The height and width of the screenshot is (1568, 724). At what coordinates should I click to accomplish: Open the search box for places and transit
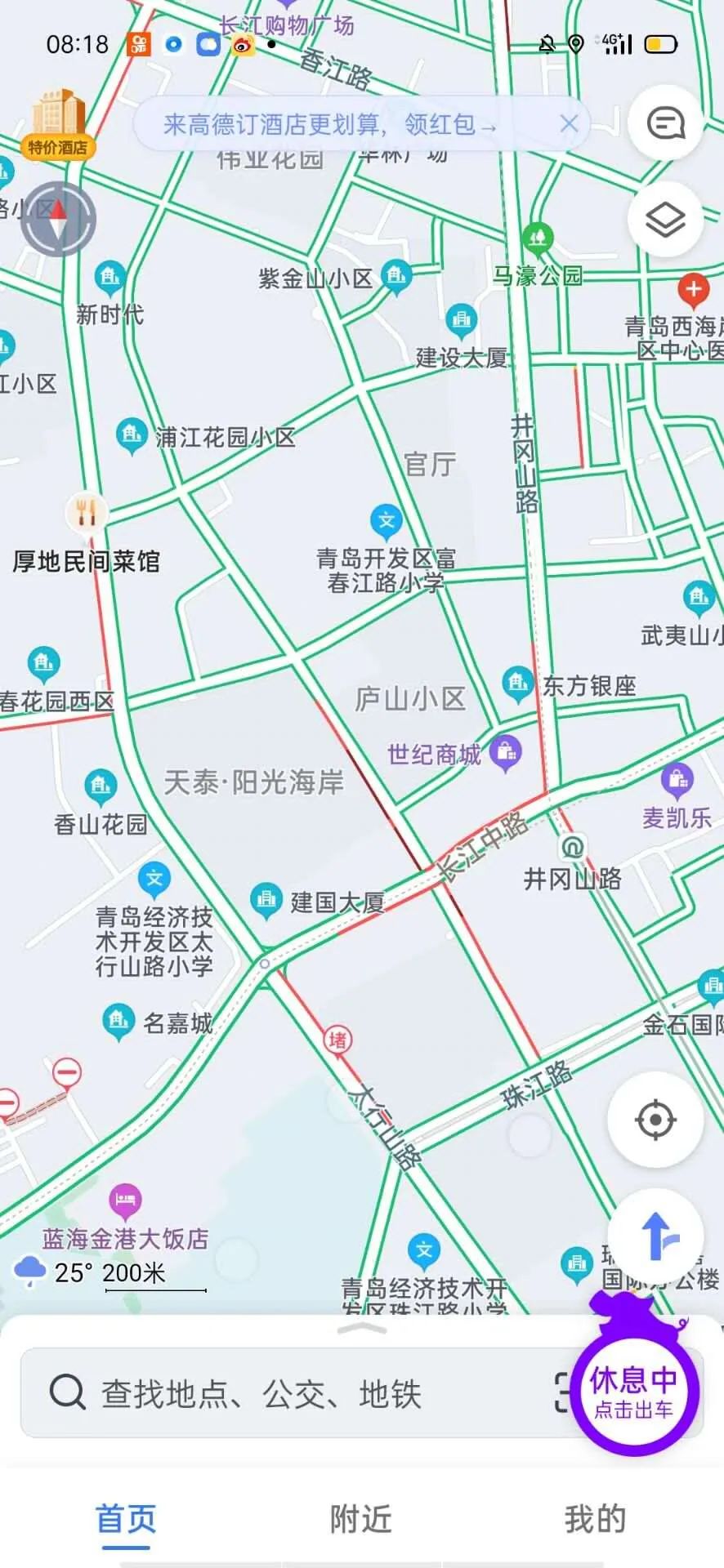click(x=294, y=1393)
